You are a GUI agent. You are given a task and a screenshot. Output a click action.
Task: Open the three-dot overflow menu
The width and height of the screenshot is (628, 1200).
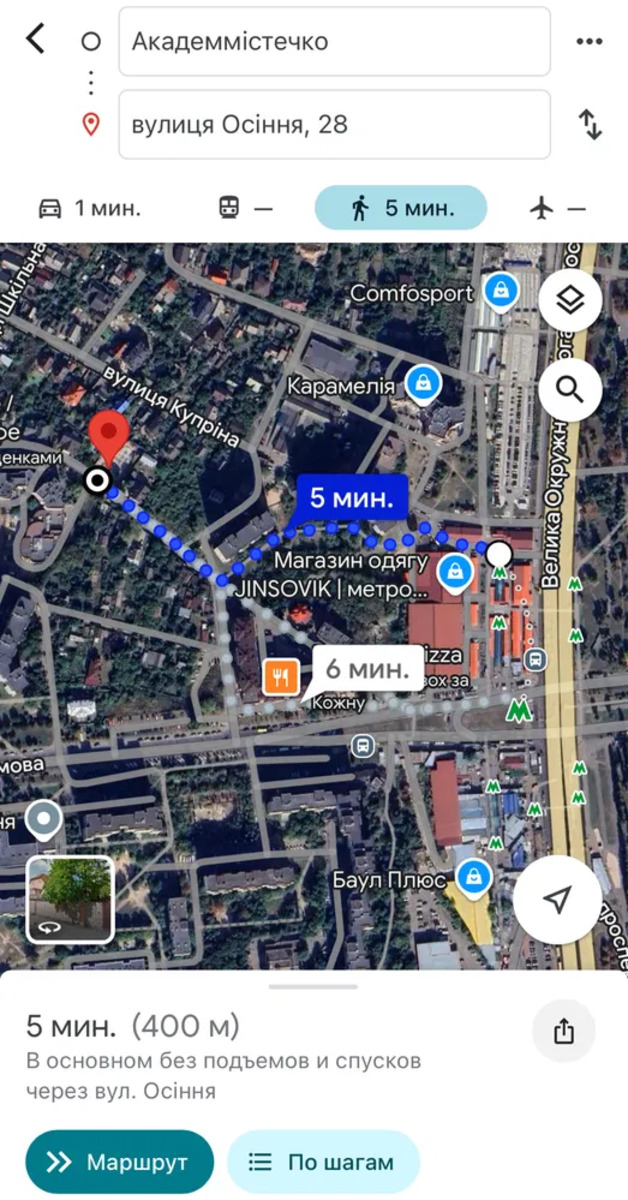click(590, 42)
